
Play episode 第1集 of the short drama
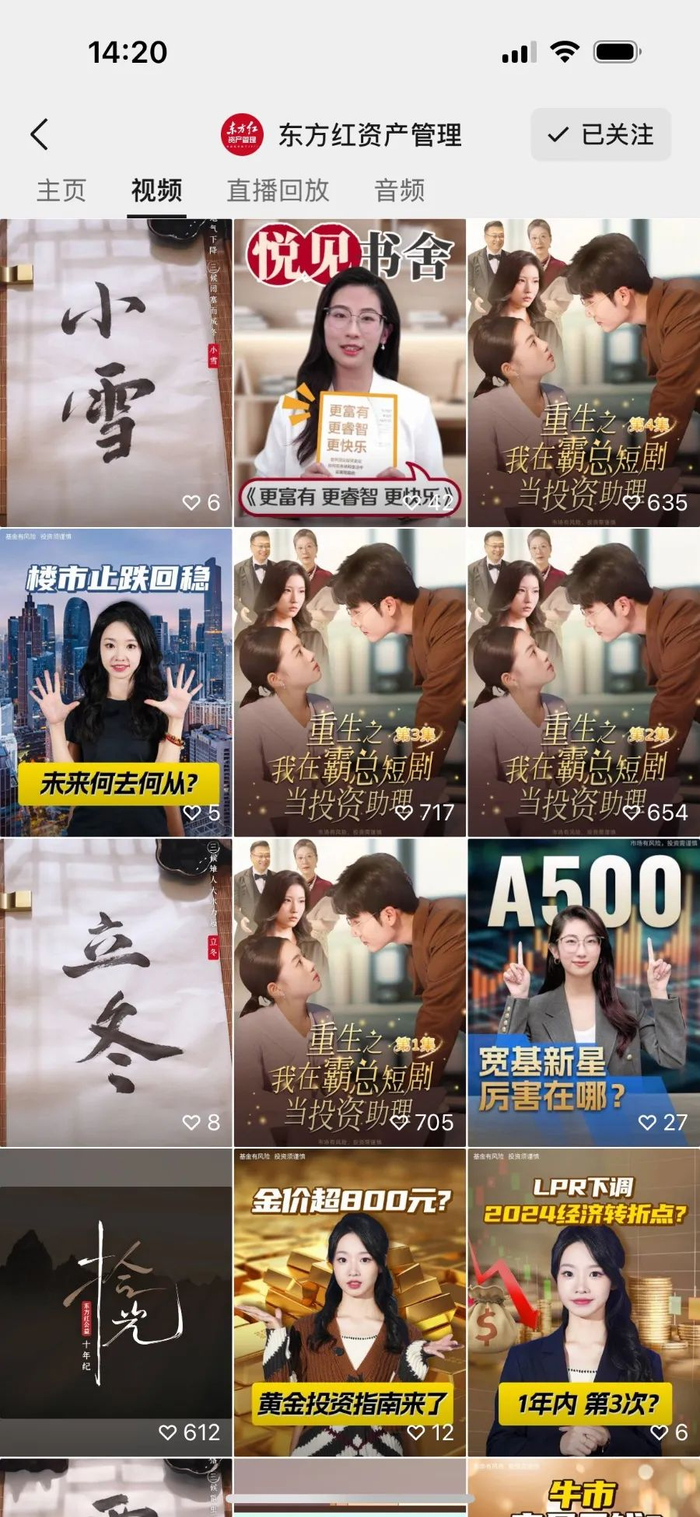click(350, 992)
